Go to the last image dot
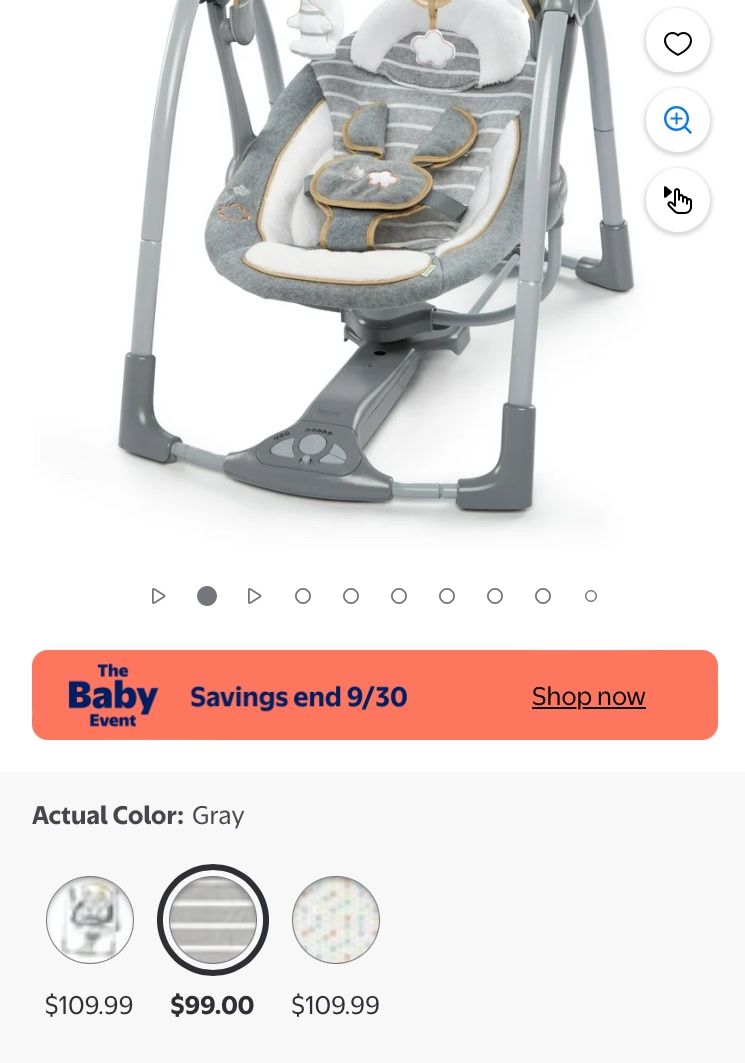The width and height of the screenshot is (745, 1063). click(591, 596)
